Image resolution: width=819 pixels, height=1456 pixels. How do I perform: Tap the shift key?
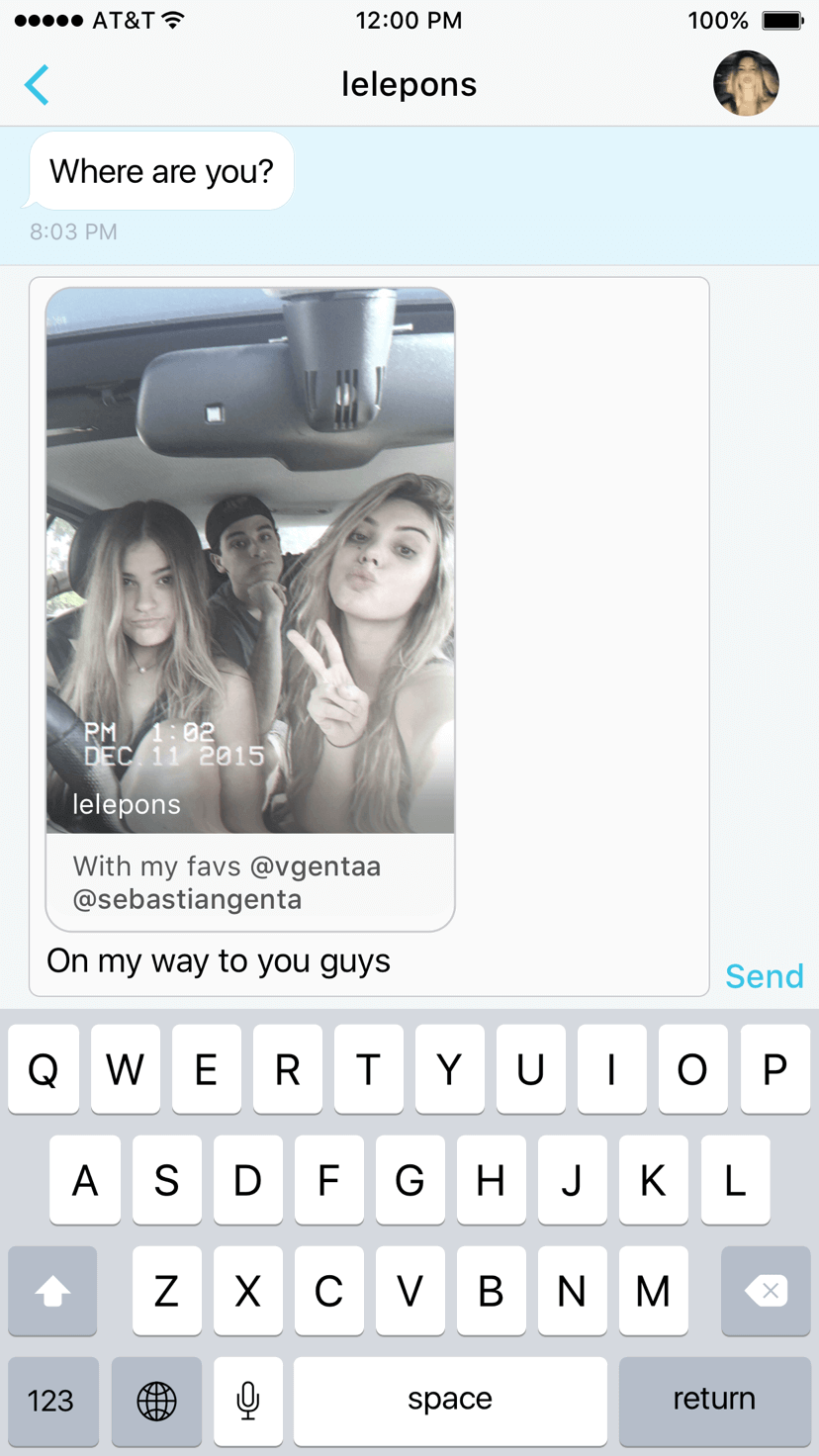(x=52, y=1291)
